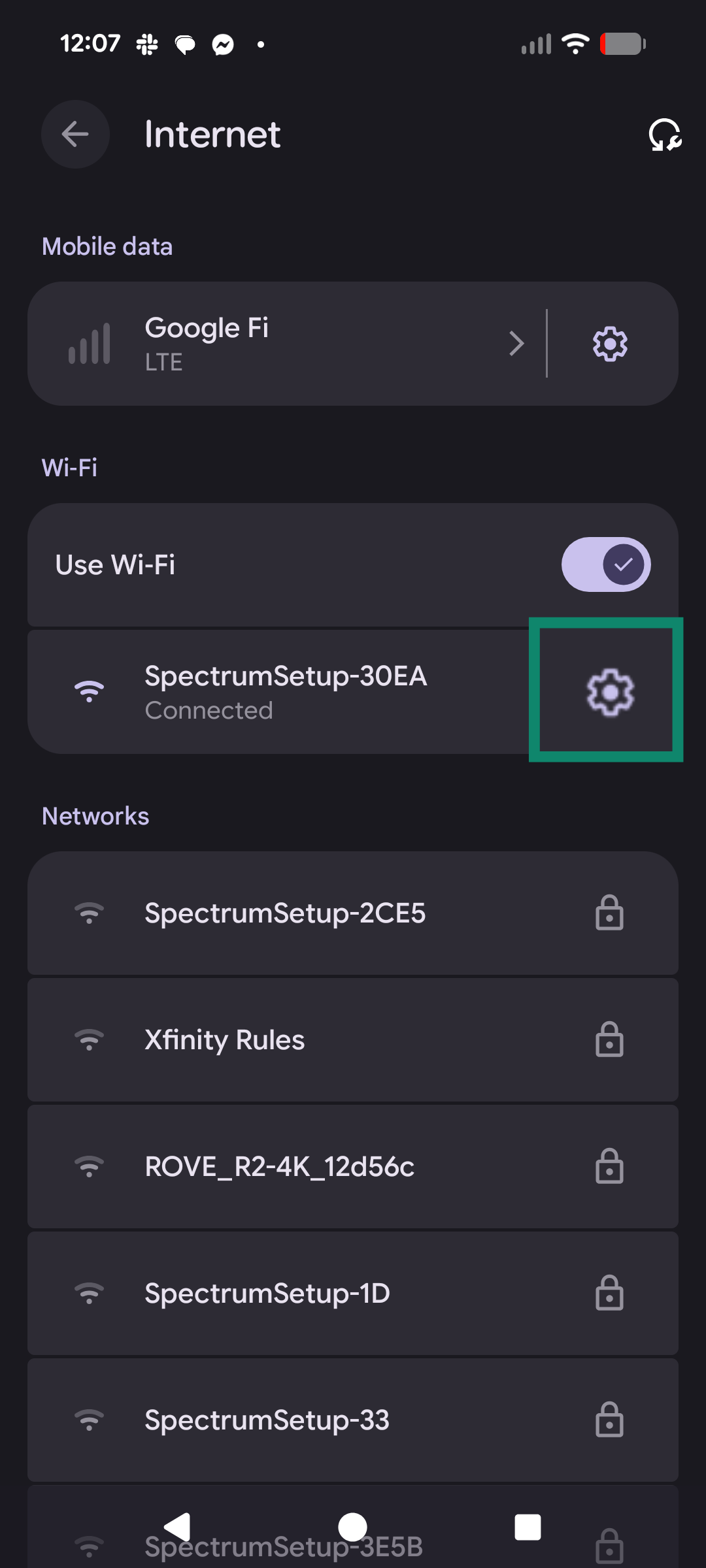
Task: Open settings for SpectrumSetup-30EA network
Action: coord(608,691)
